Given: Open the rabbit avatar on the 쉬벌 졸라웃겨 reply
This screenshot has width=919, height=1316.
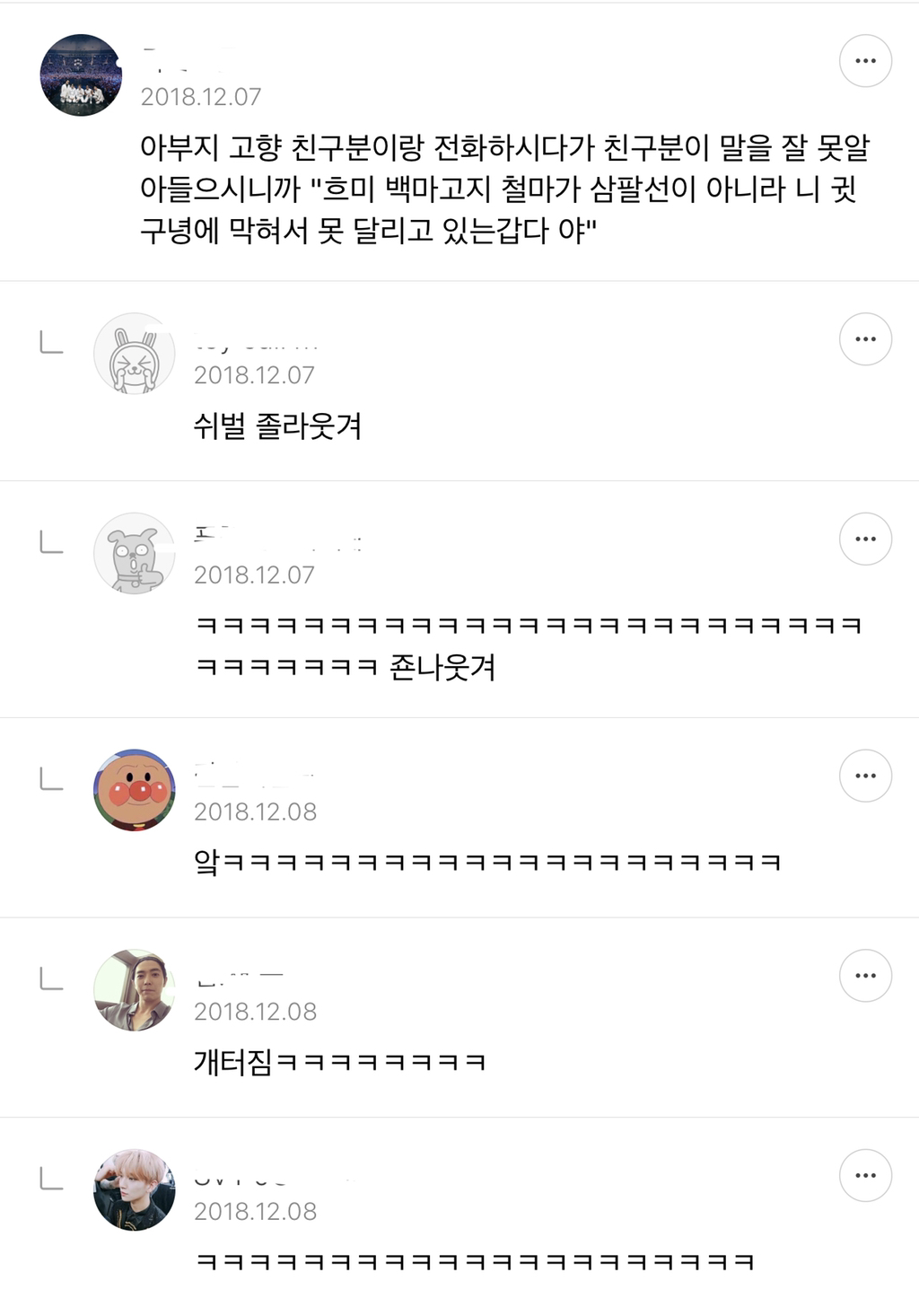Looking at the screenshot, I should pos(135,354).
